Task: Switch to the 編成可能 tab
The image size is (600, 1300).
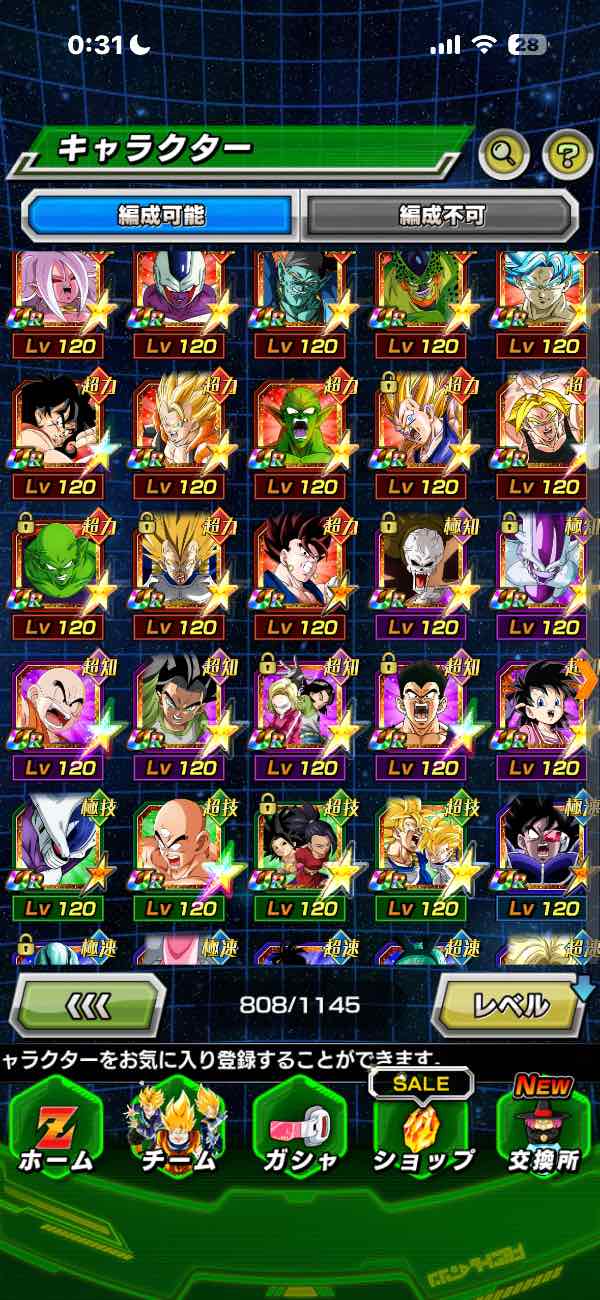Action: (x=161, y=215)
